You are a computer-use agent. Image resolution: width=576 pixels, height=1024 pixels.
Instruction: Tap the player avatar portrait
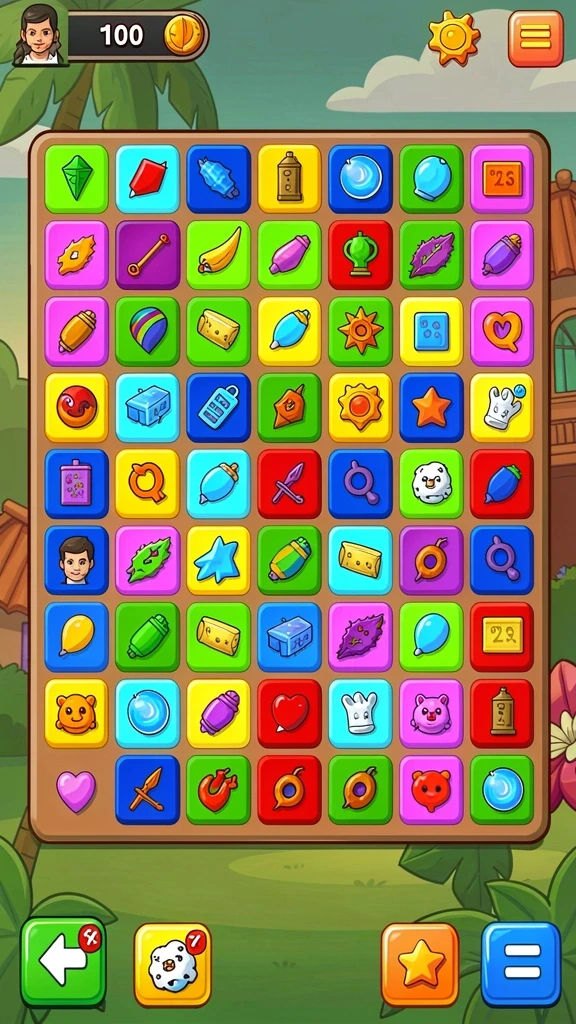click(40, 35)
